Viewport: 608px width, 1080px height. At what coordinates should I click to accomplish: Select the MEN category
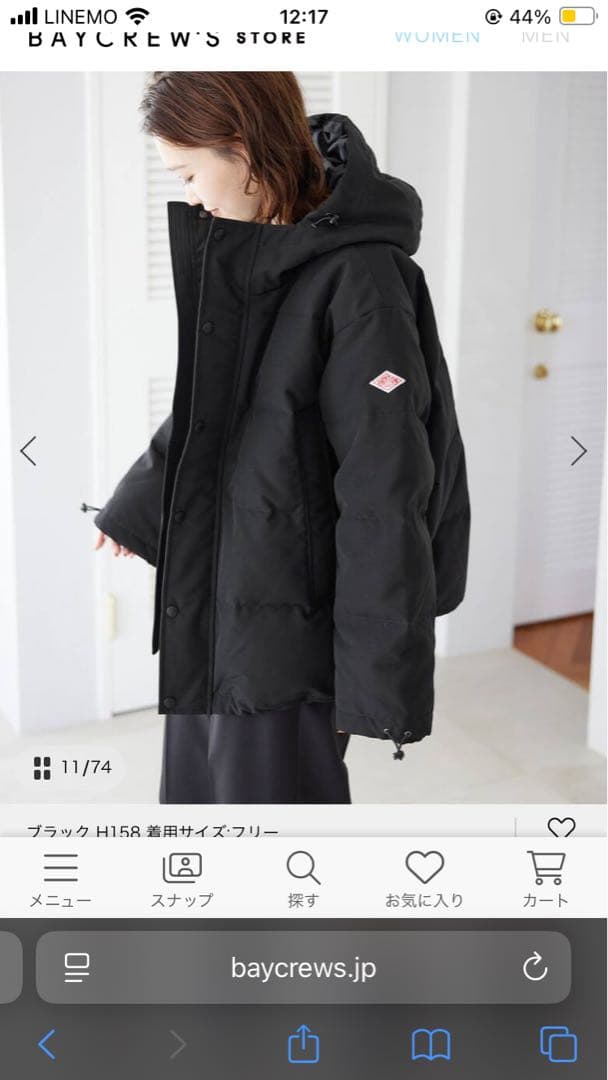[545, 38]
